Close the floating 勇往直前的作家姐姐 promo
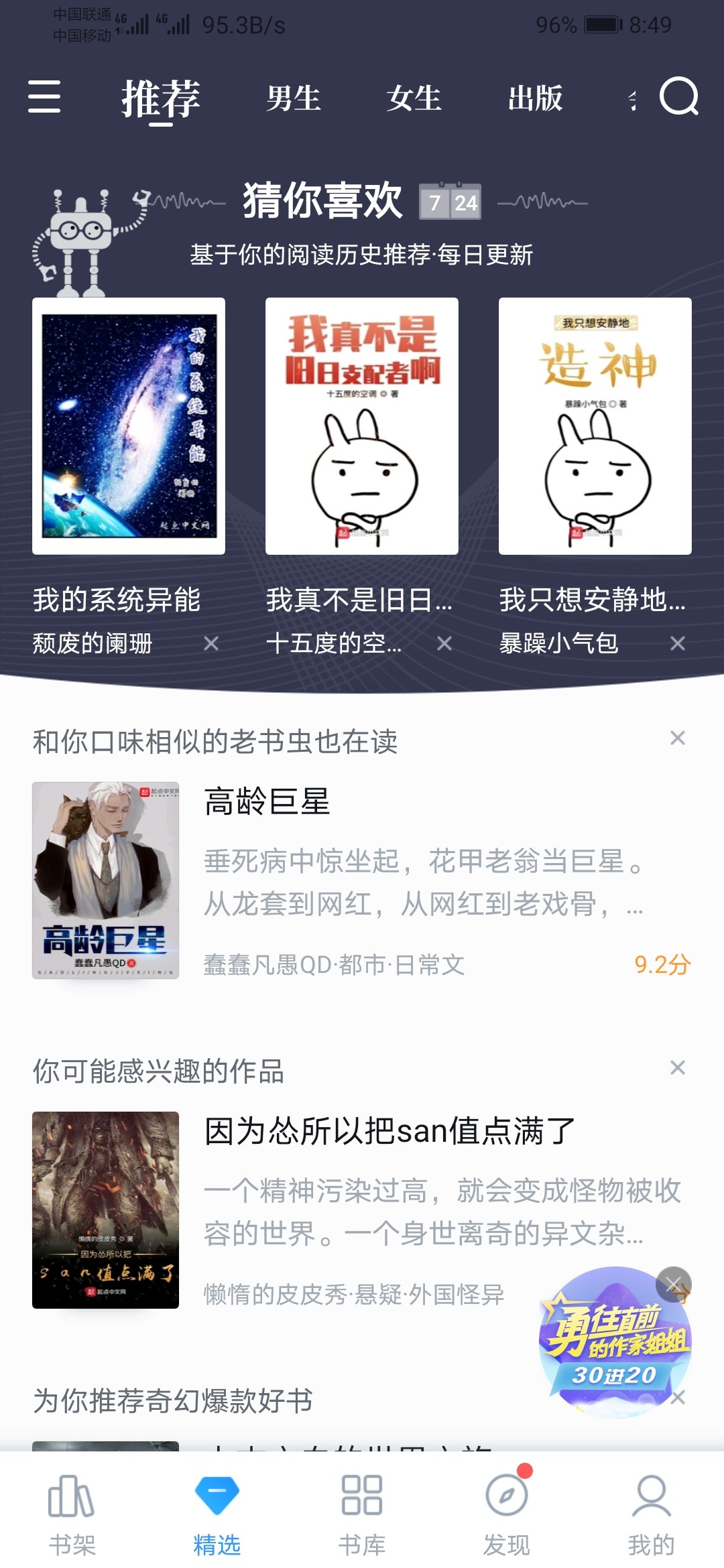 (x=673, y=1283)
